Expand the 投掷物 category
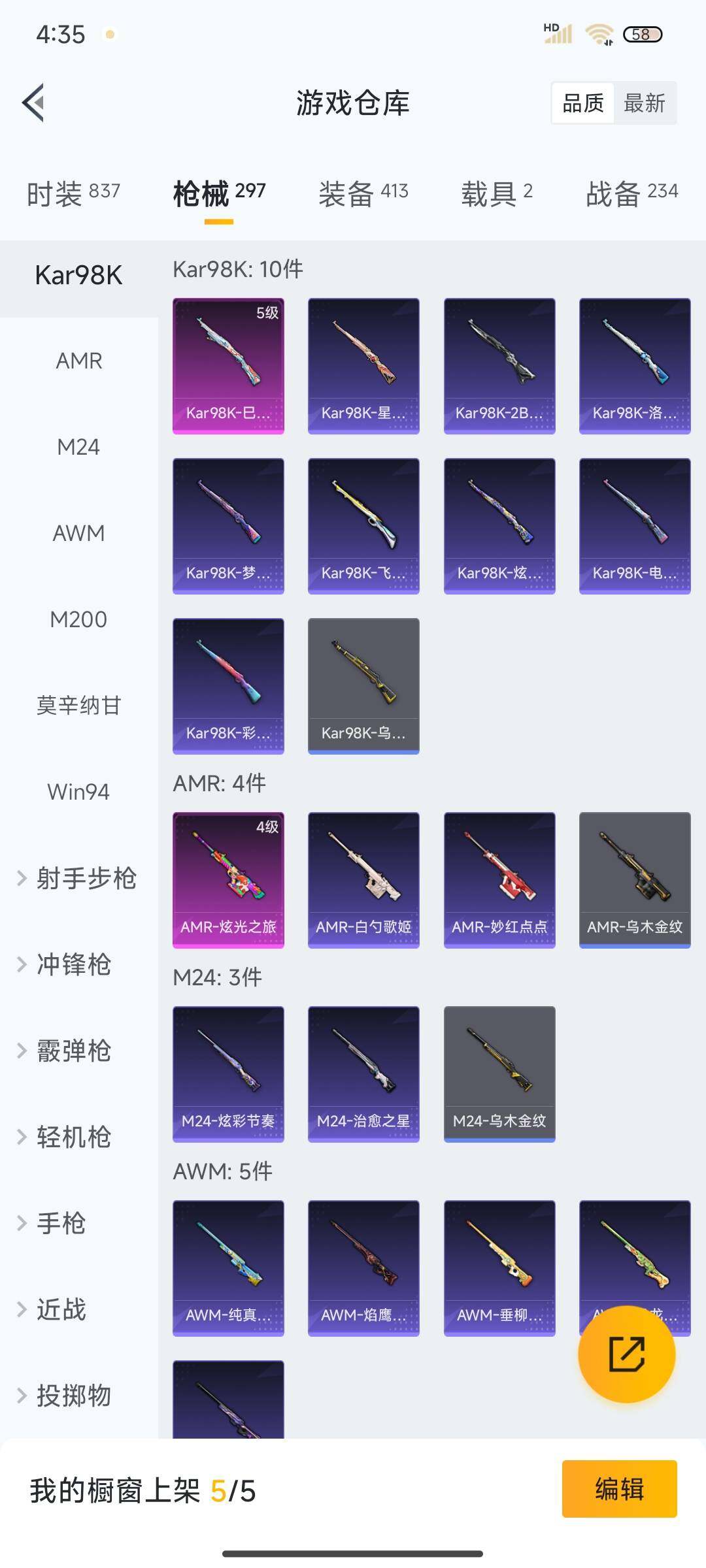 [x=72, y=1396]
